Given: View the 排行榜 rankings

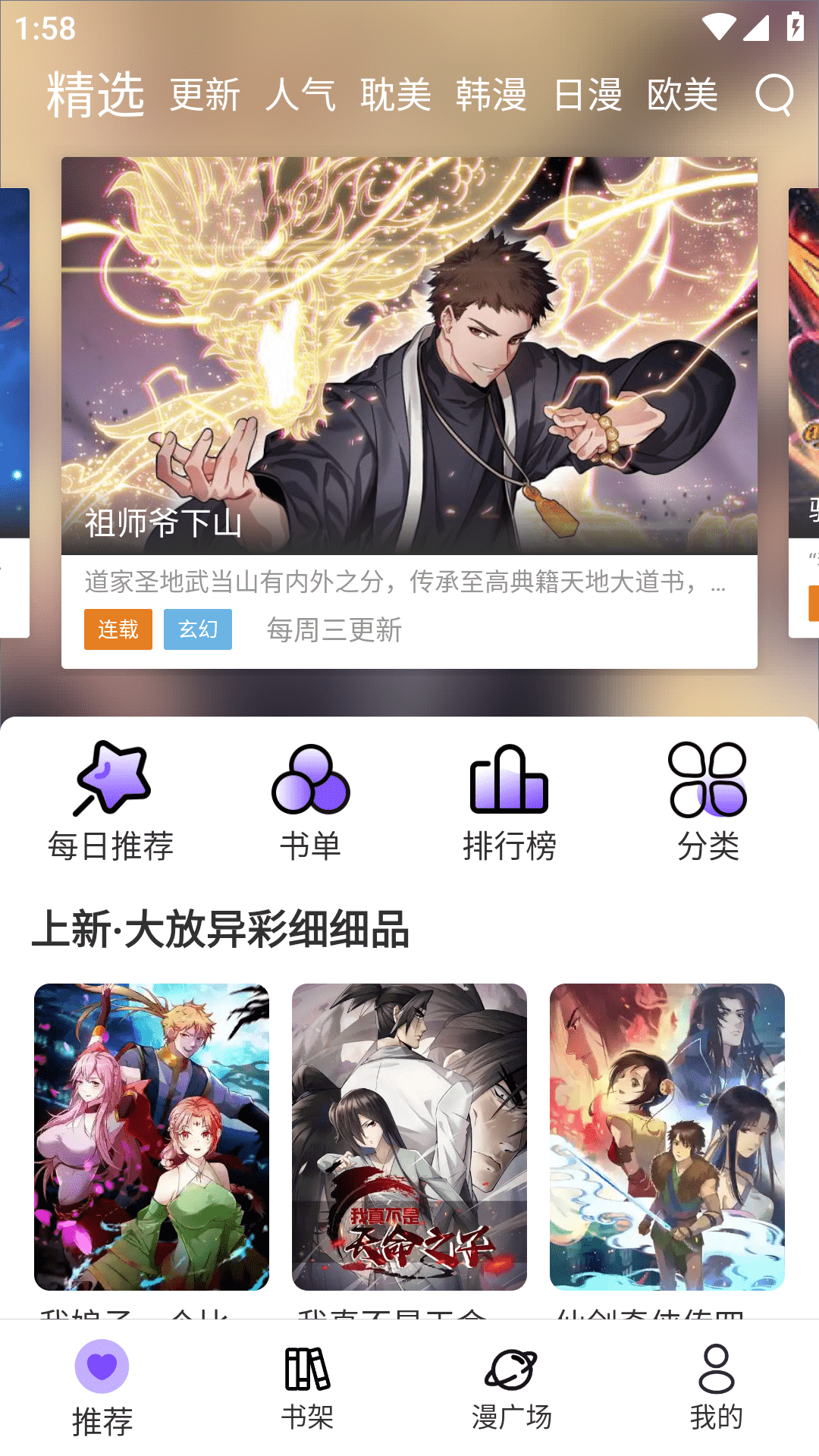Looking at the screenshot, I should pos(510,802).
